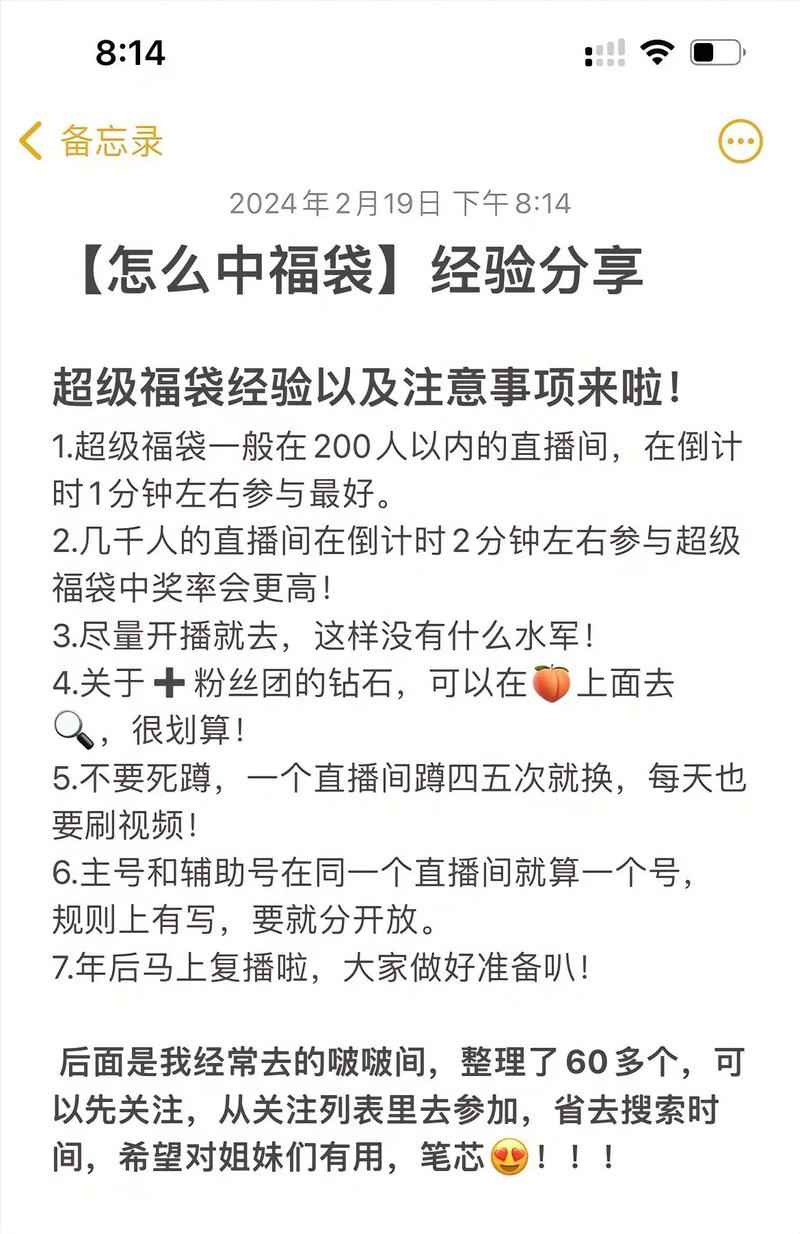800x1234 pixels.
Task: Tap the date line 2024年2月19日
Action: pos(400,202)
